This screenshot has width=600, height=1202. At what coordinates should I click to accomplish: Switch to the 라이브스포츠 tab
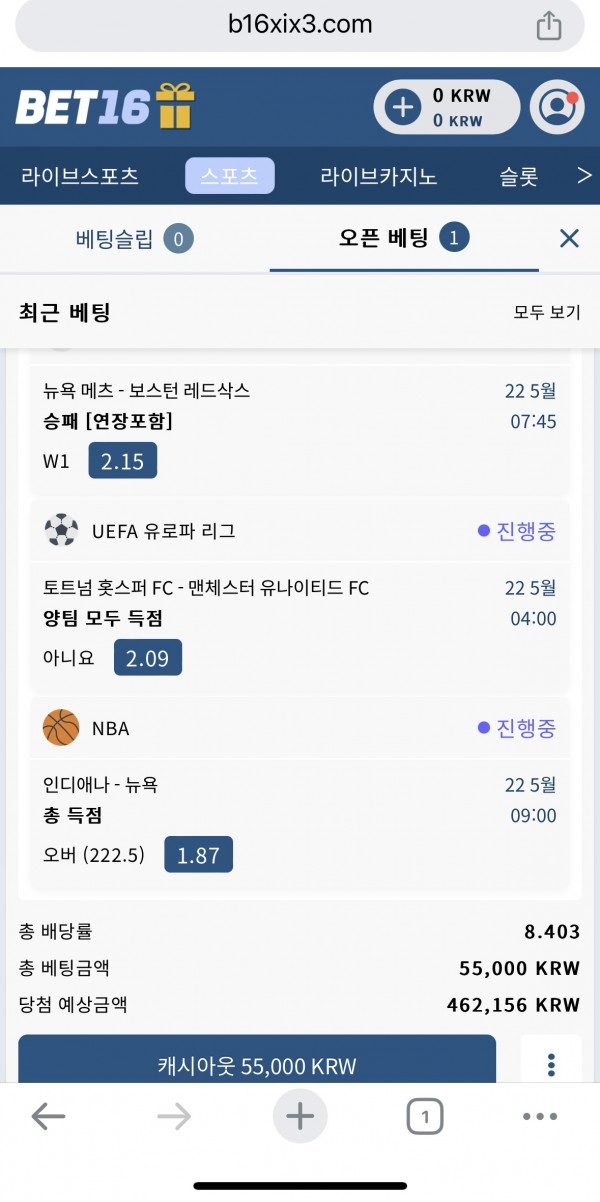pos(80,177)
